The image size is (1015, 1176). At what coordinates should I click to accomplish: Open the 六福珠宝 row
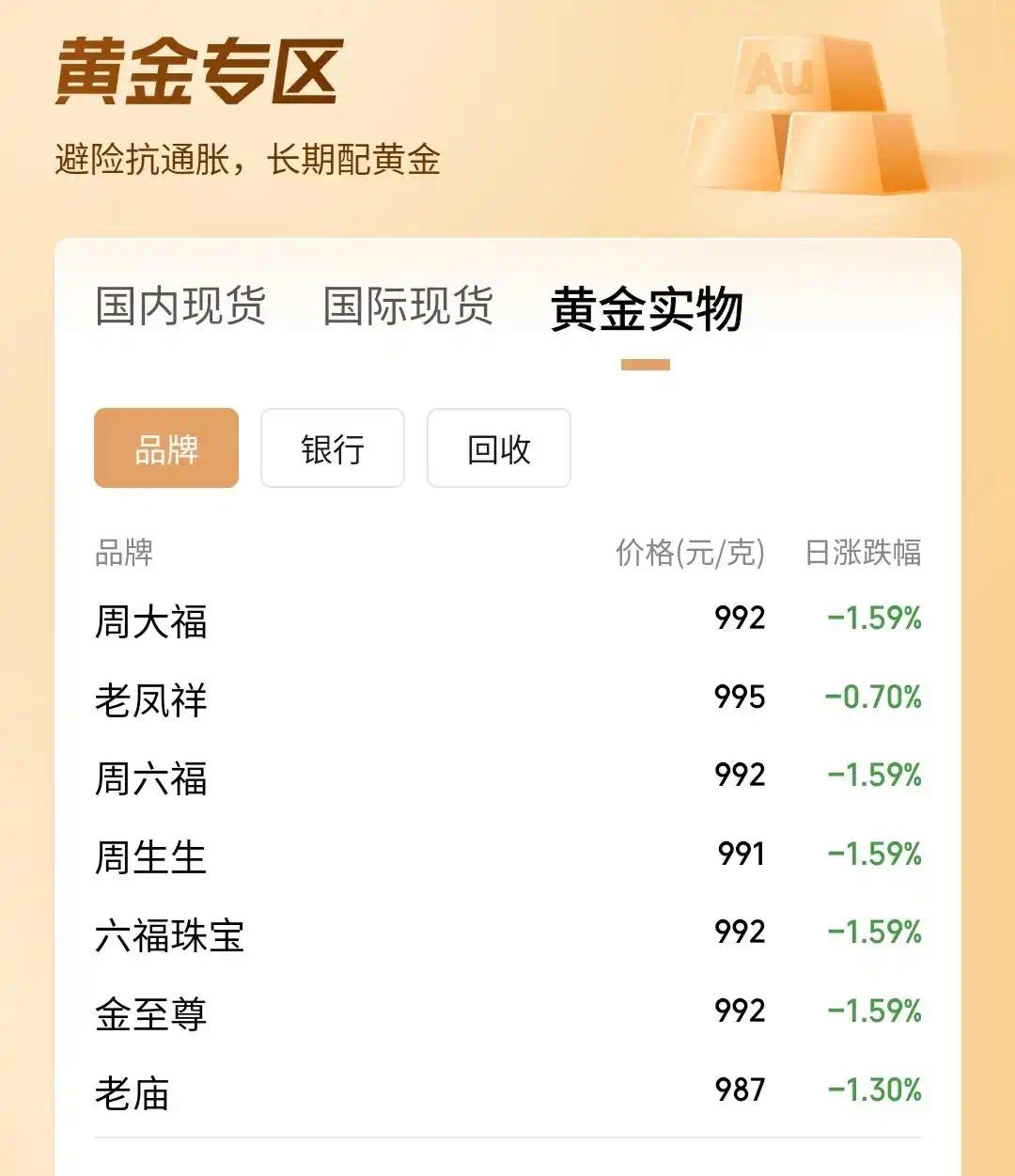(507, 934)
